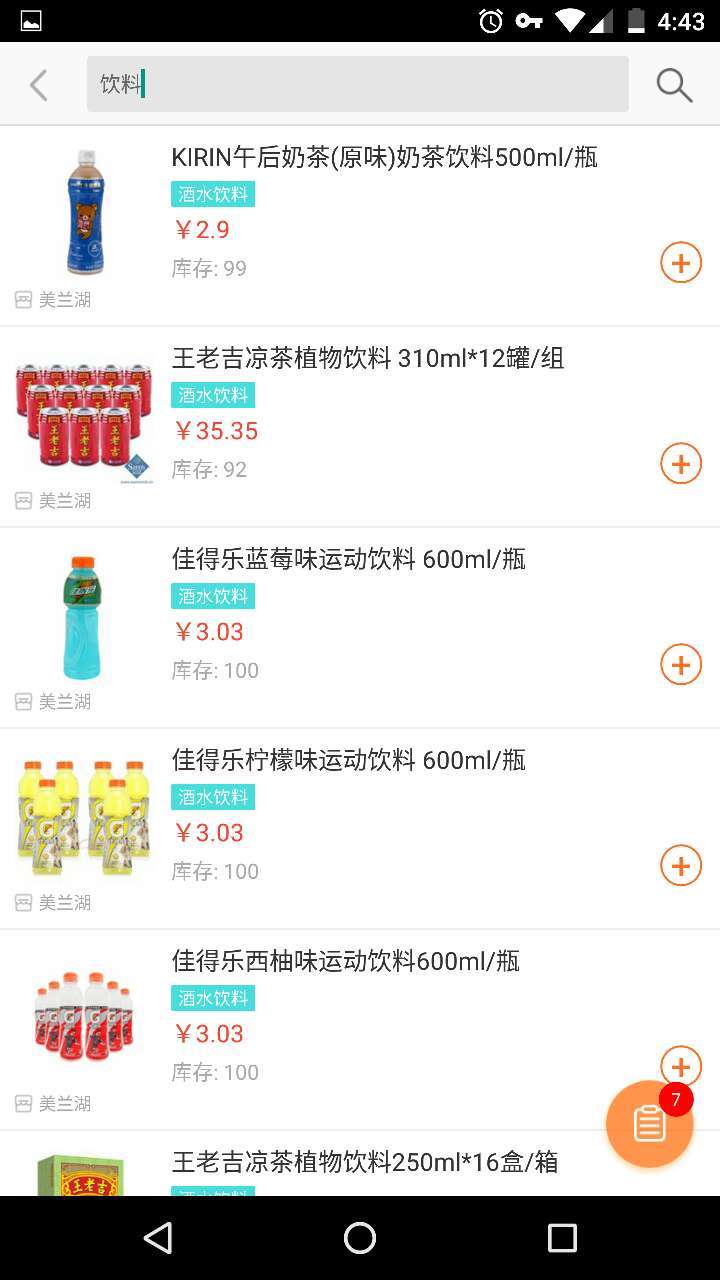The image size is (720, 1280).
Task: Add 王老吉凉茶 310ml*12罐 to the order
Action: (680, 464)
